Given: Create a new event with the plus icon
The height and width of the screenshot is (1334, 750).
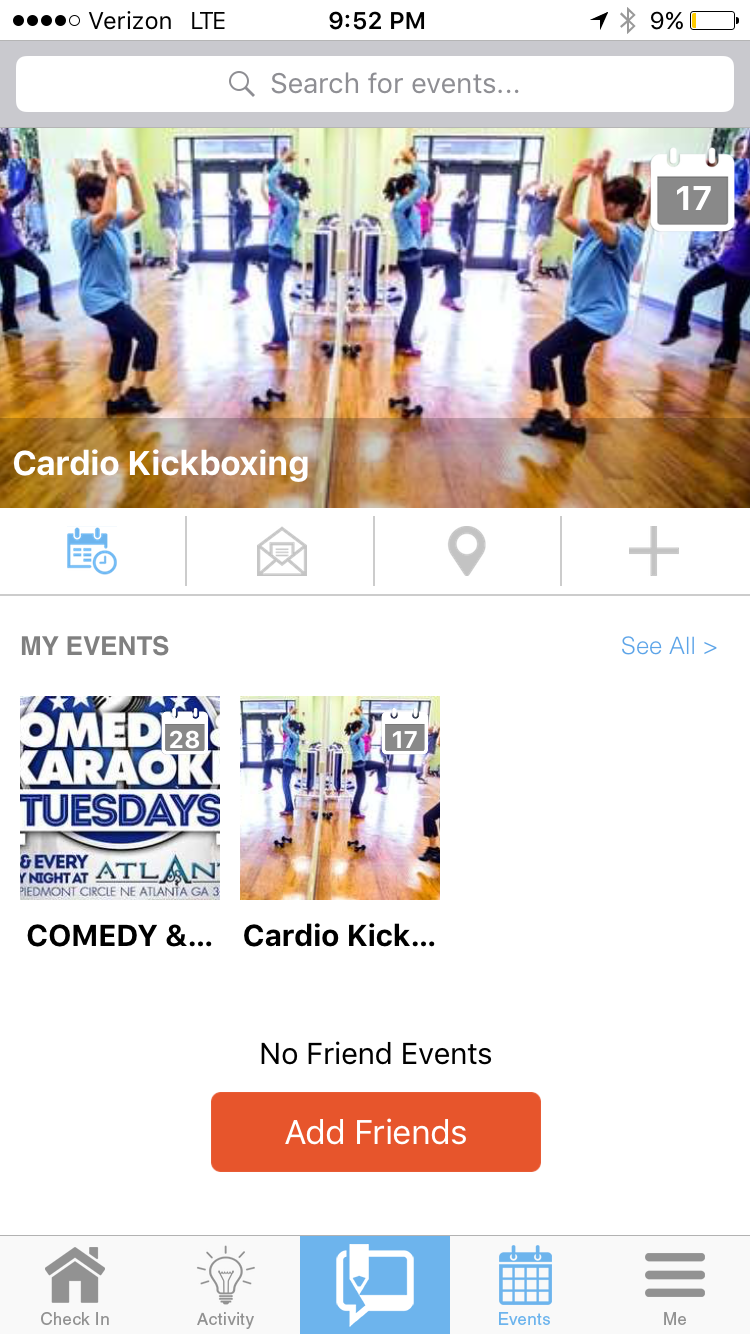Looking at the screenshot, I should click(x=653, y=551).
